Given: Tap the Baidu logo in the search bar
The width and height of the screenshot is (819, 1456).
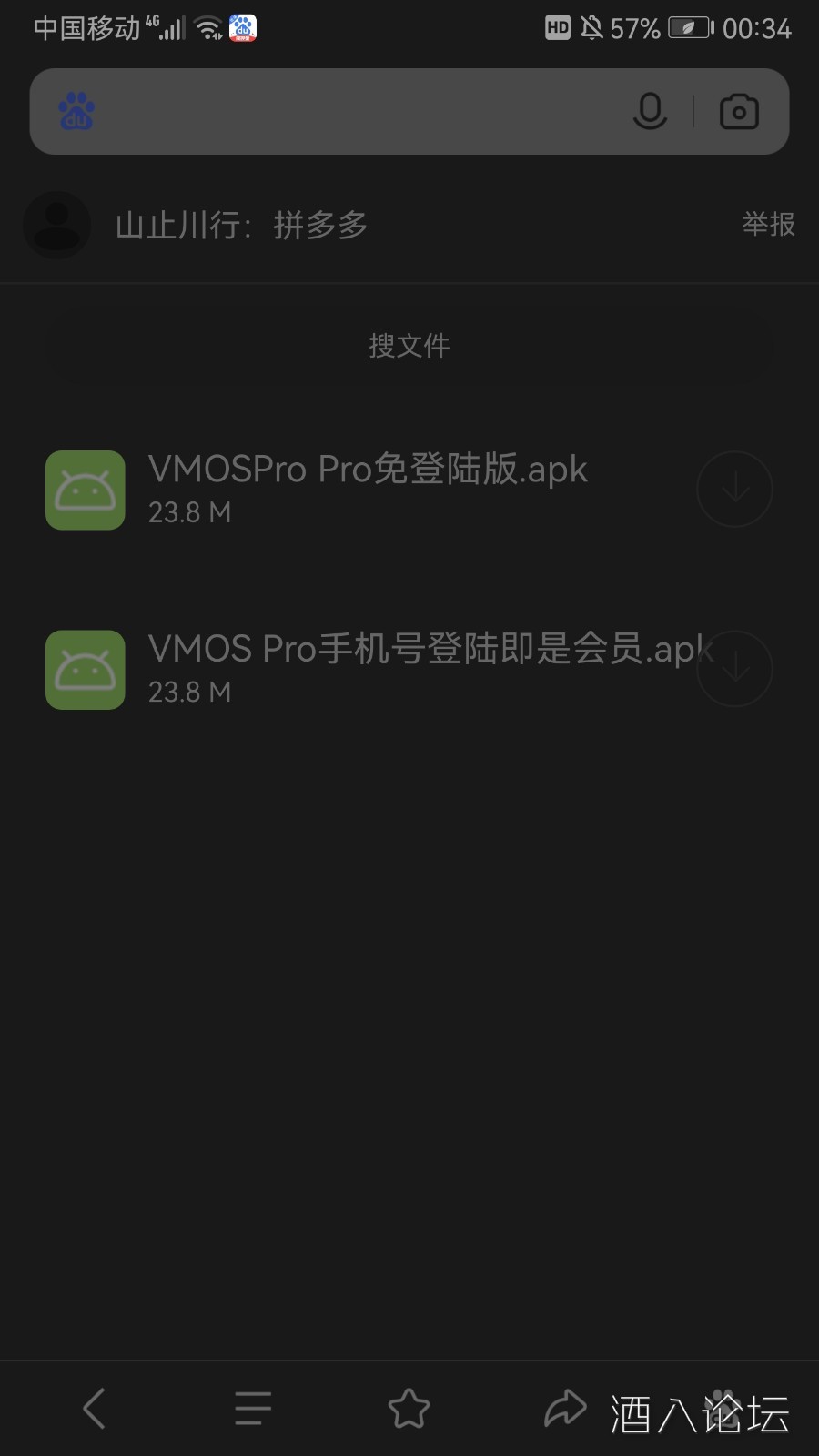Looking at the screenshot, I should pos(76,111).
